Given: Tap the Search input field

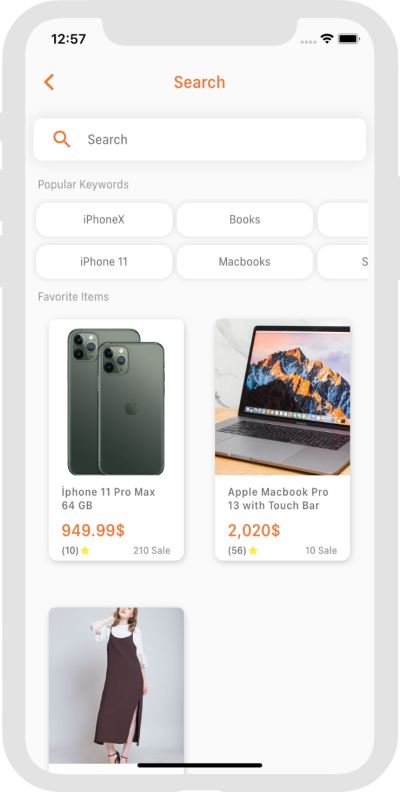Looking at the screenshot, I should [199, 139].
